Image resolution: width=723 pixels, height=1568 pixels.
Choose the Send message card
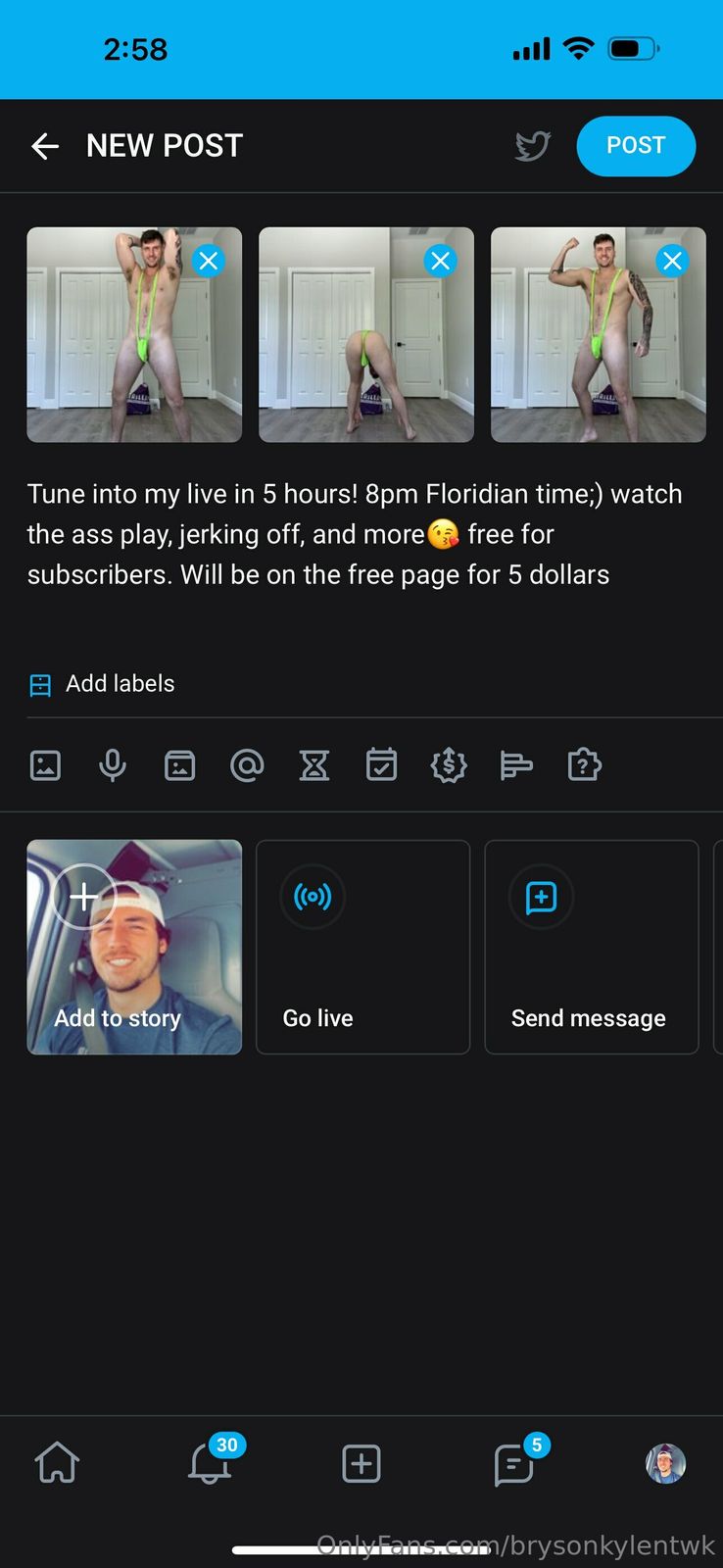pyautogui.click(x=591, y=947)
